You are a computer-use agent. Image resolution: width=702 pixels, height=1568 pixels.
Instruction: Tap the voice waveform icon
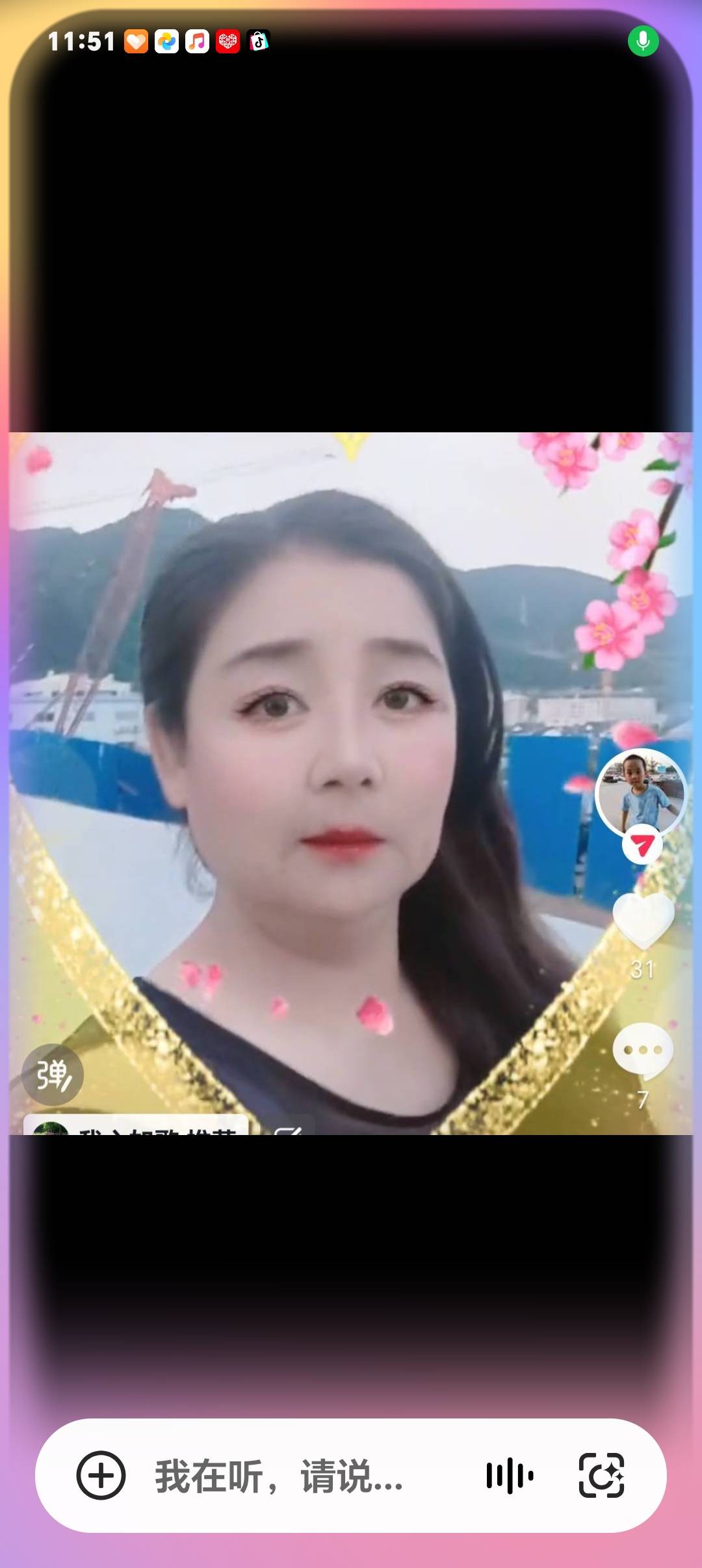(510, 1476)
